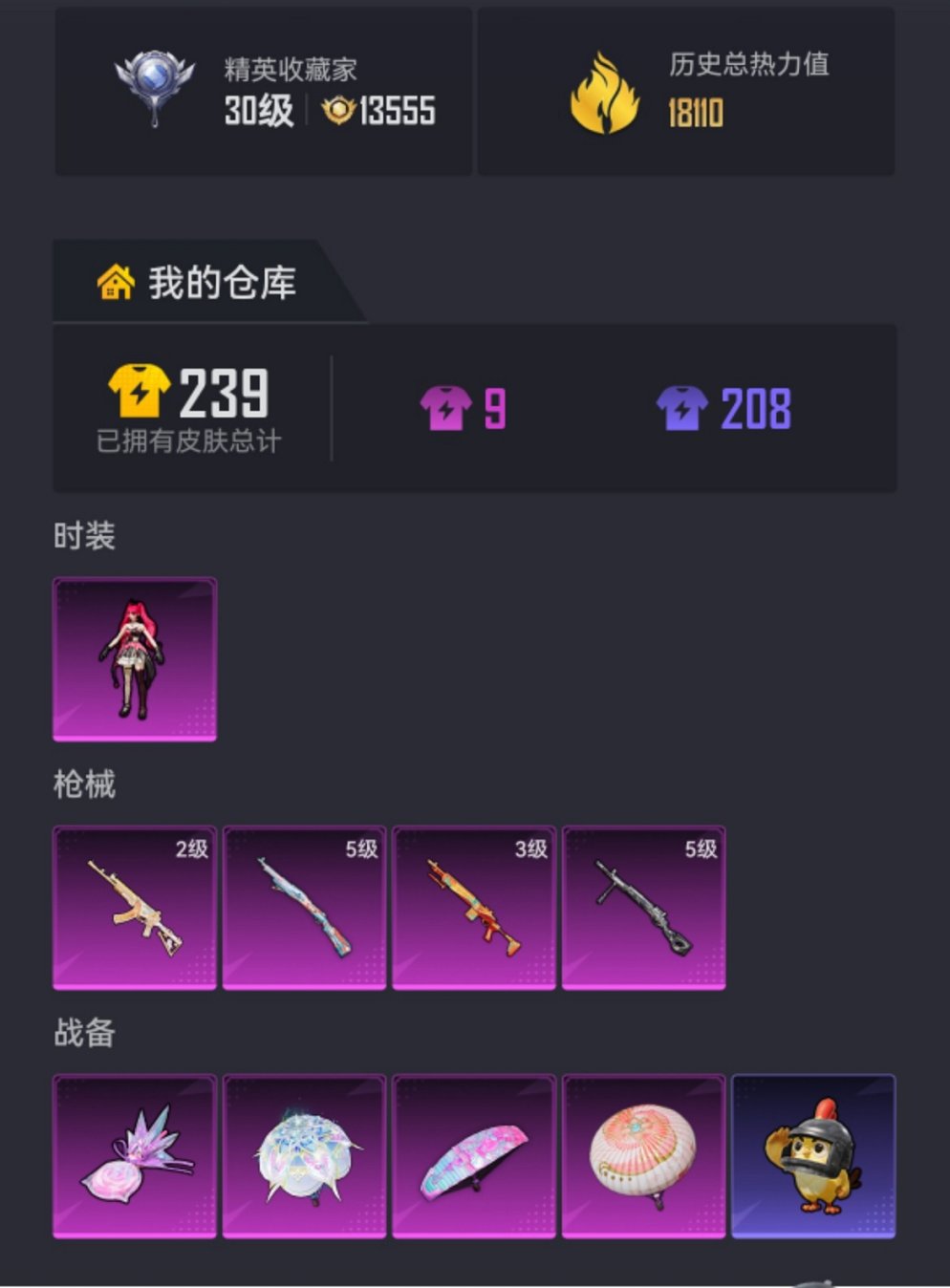
Task: View the white crystal parachute item
Action: (305, 1156)
